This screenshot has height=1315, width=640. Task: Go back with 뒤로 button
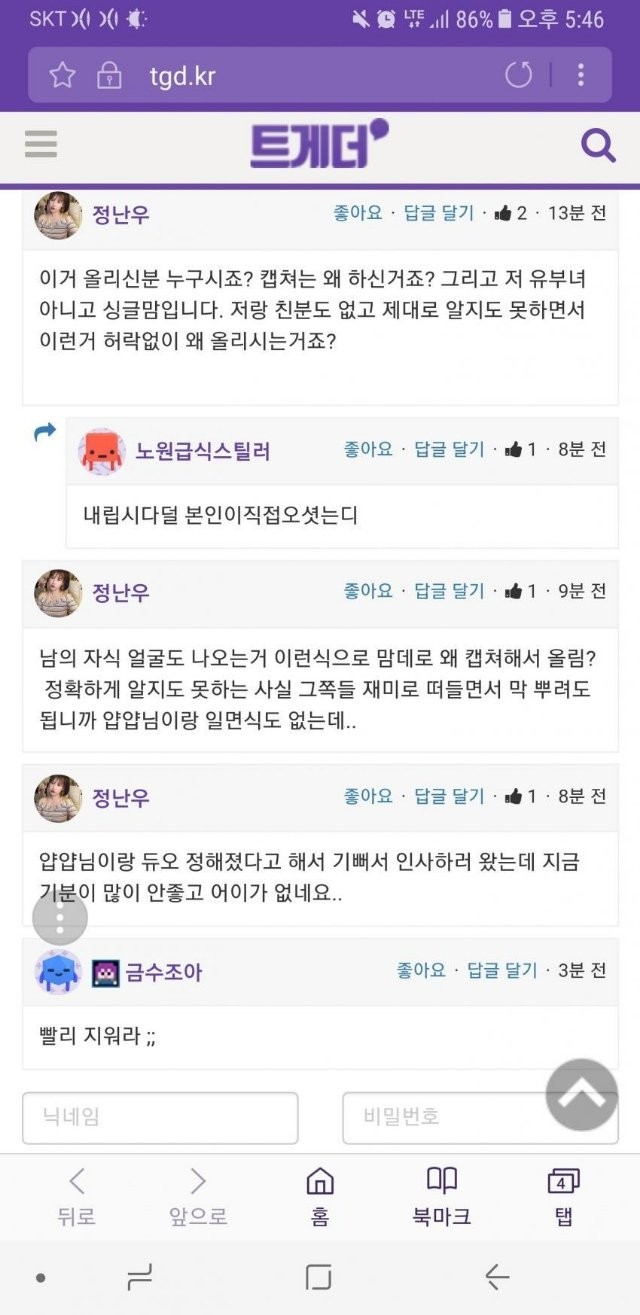coord(77,1197)
